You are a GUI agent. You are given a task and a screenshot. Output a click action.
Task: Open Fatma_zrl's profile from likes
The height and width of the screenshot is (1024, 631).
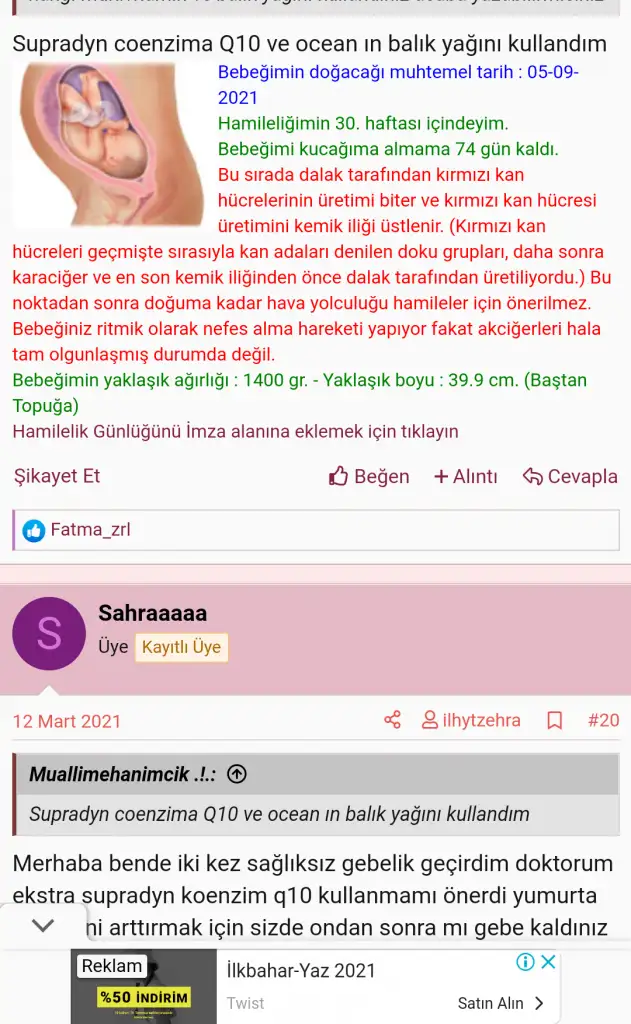90,530
